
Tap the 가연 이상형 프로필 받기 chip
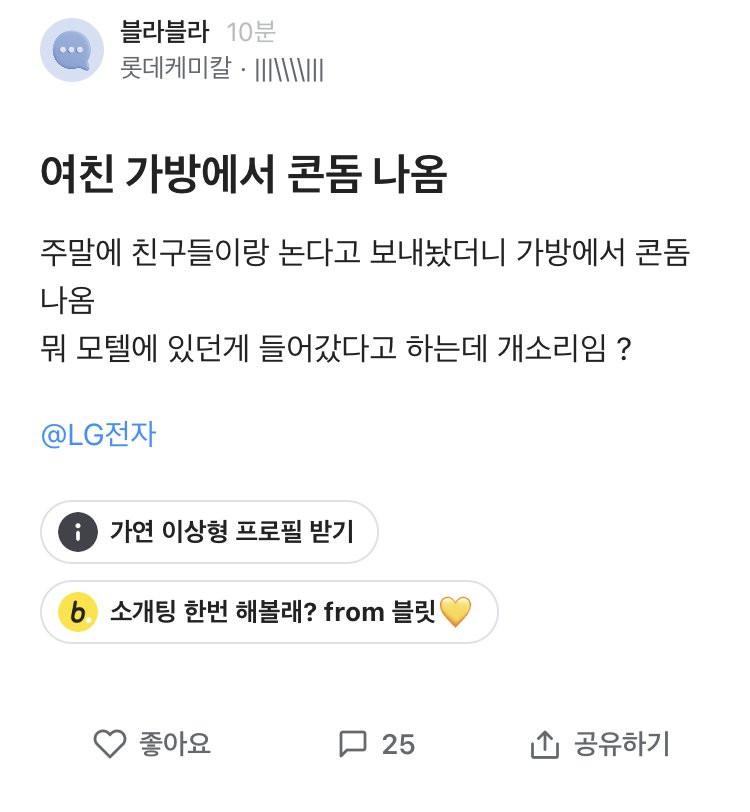pyautogui.click(x=209, y=531)
